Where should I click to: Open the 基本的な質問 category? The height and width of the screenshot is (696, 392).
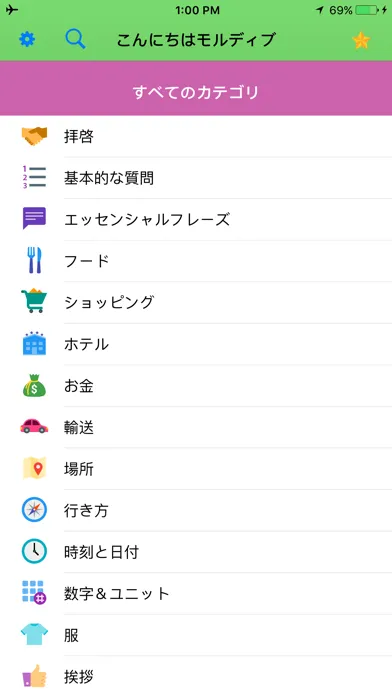[196, 178]
